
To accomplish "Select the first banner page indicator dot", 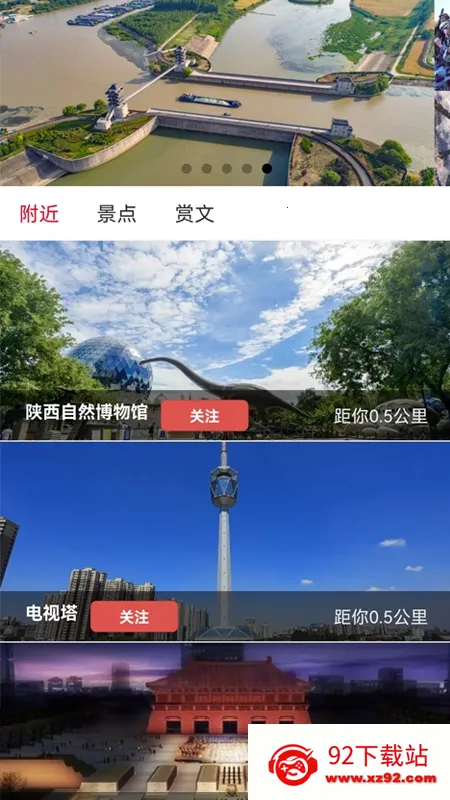I will (187, 168).
